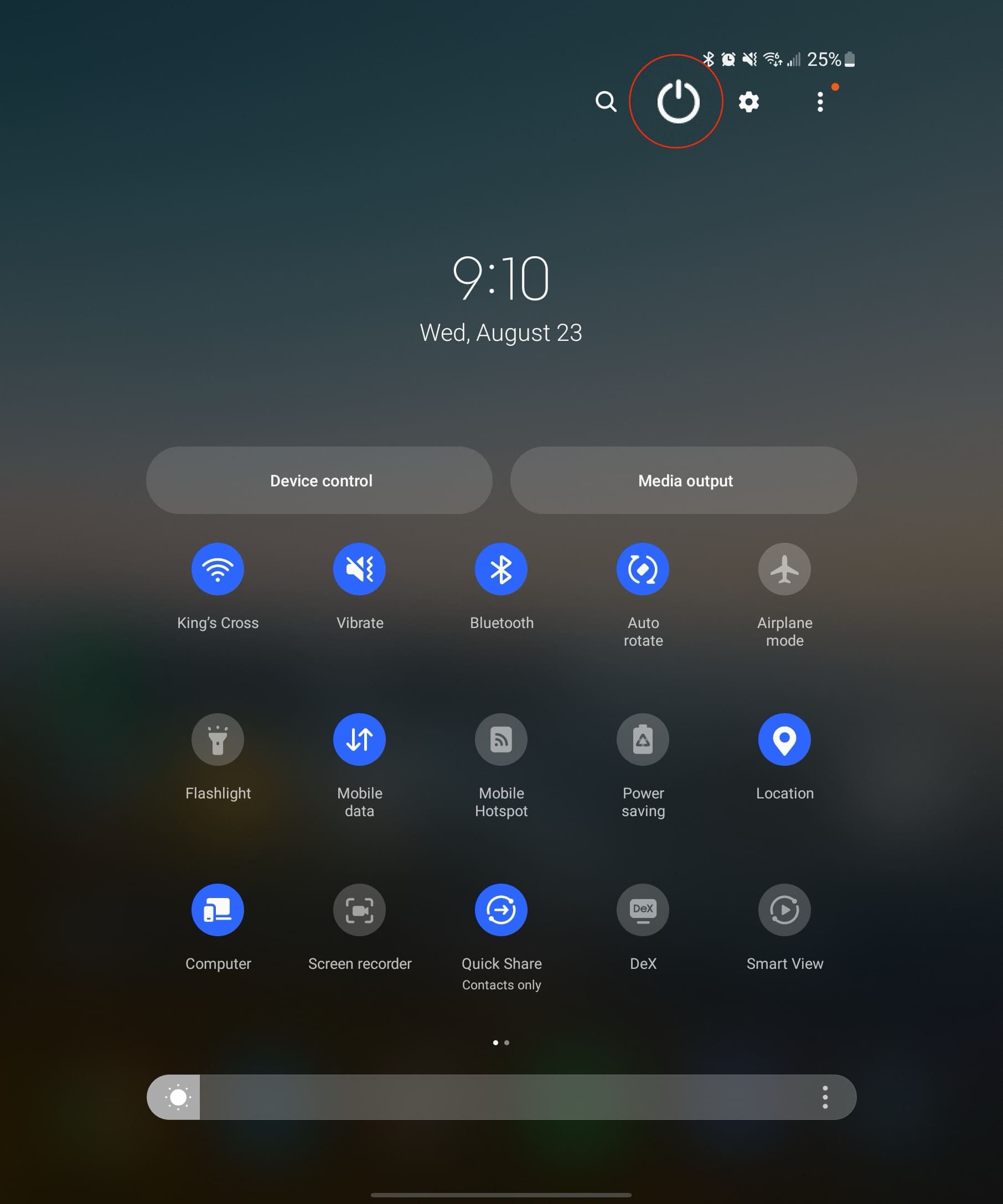This screenshot has height=1204, width=1003.
Task: Turn on the Flashlight
Action: [218, 740]
